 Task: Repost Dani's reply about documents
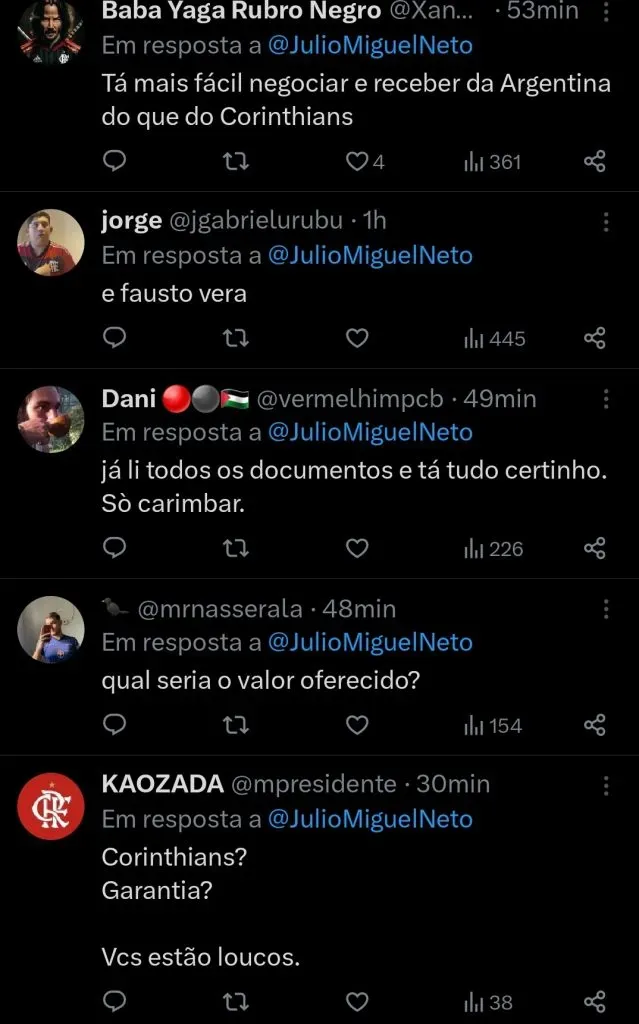pos(236,548)
